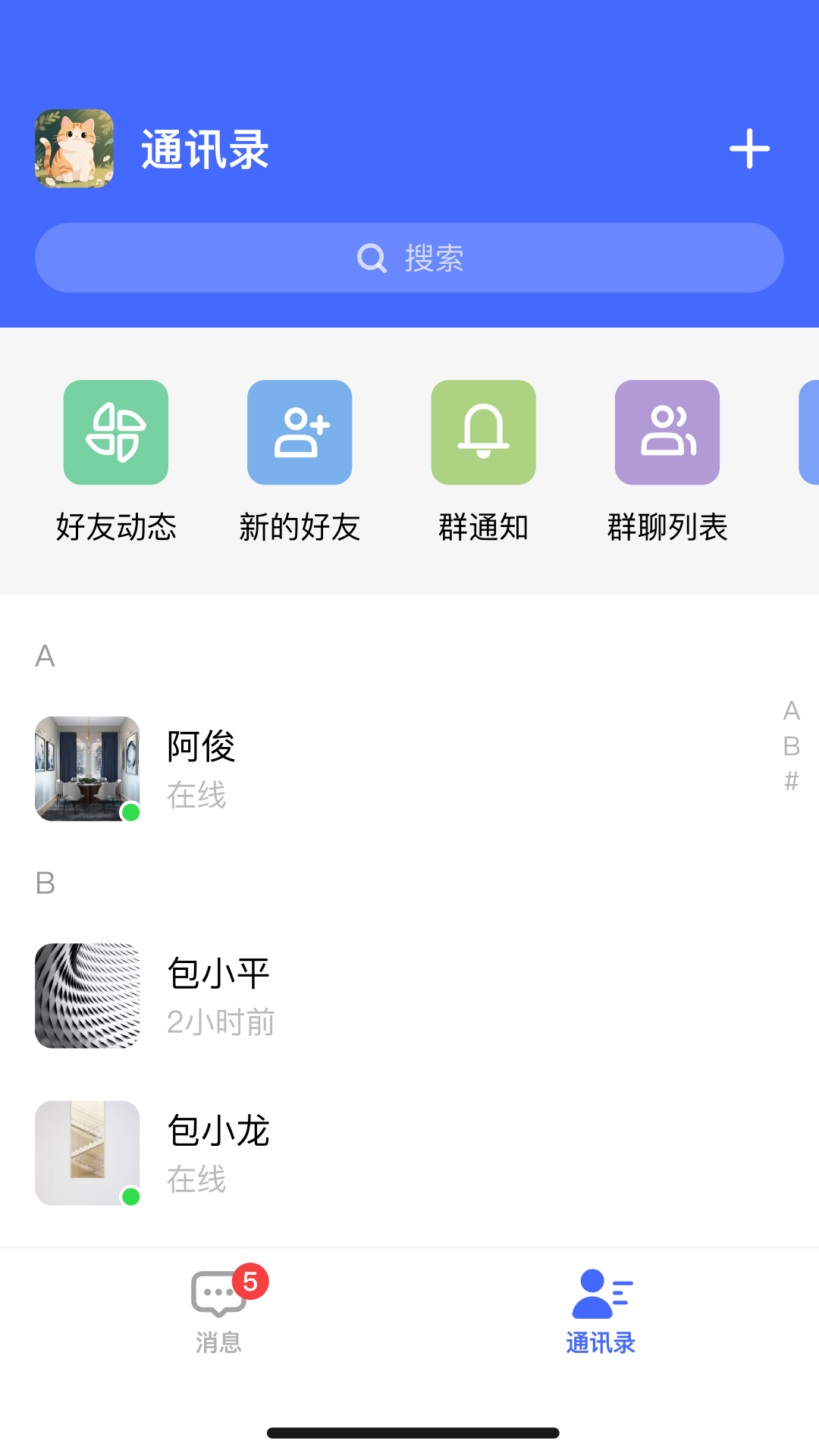This screenshot has width=819, height=1456.
Task: Open 群通知 group notifications bell icon
Action: click(x=483, y=432)
